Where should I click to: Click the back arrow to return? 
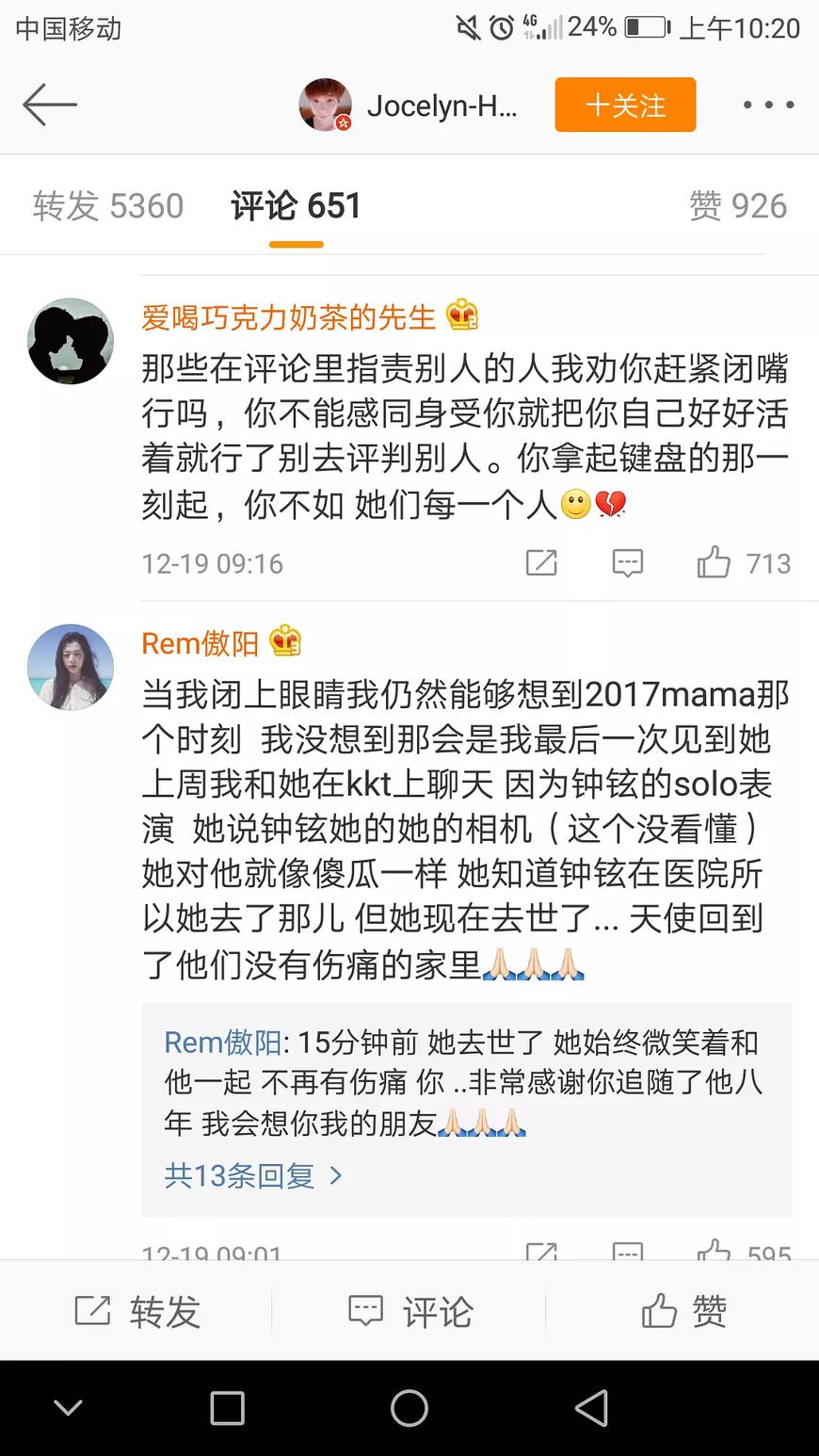(x=51, y=105)
